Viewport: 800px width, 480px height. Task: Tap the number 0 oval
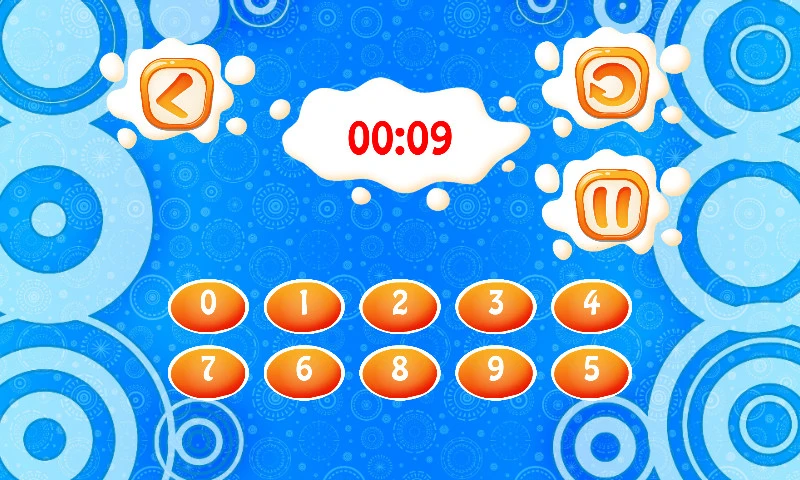click(x=208, y=305)
